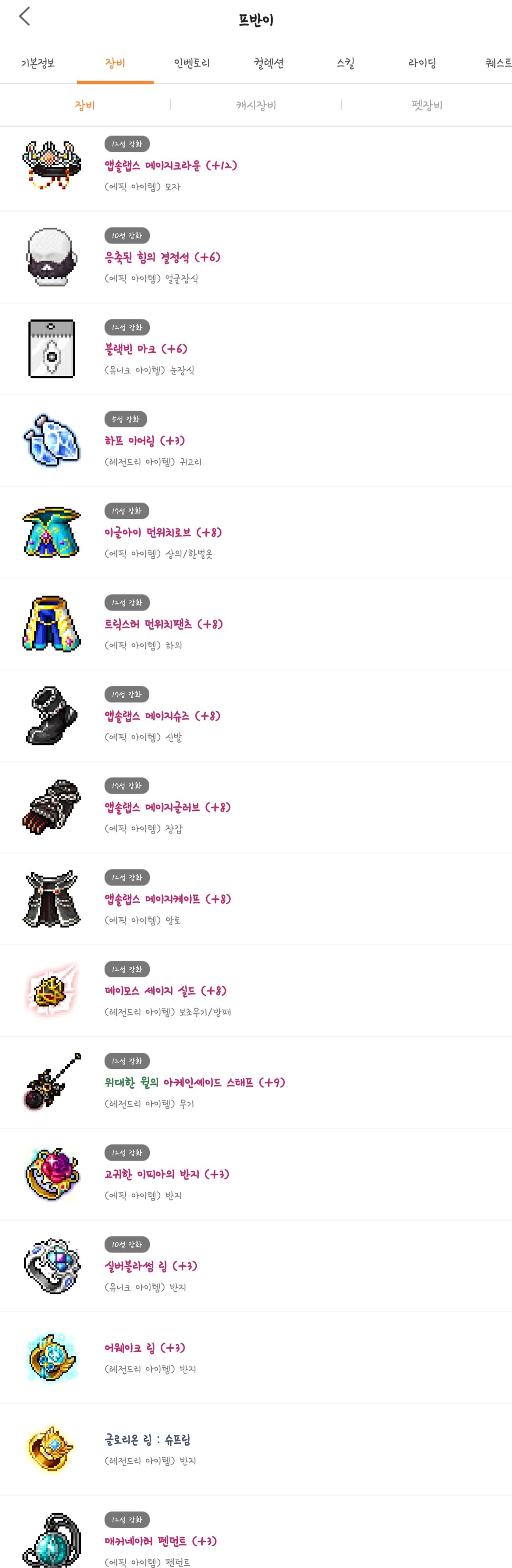Switch to the 컬렉션 tab
512x1568 pixels.
point(269,63)
